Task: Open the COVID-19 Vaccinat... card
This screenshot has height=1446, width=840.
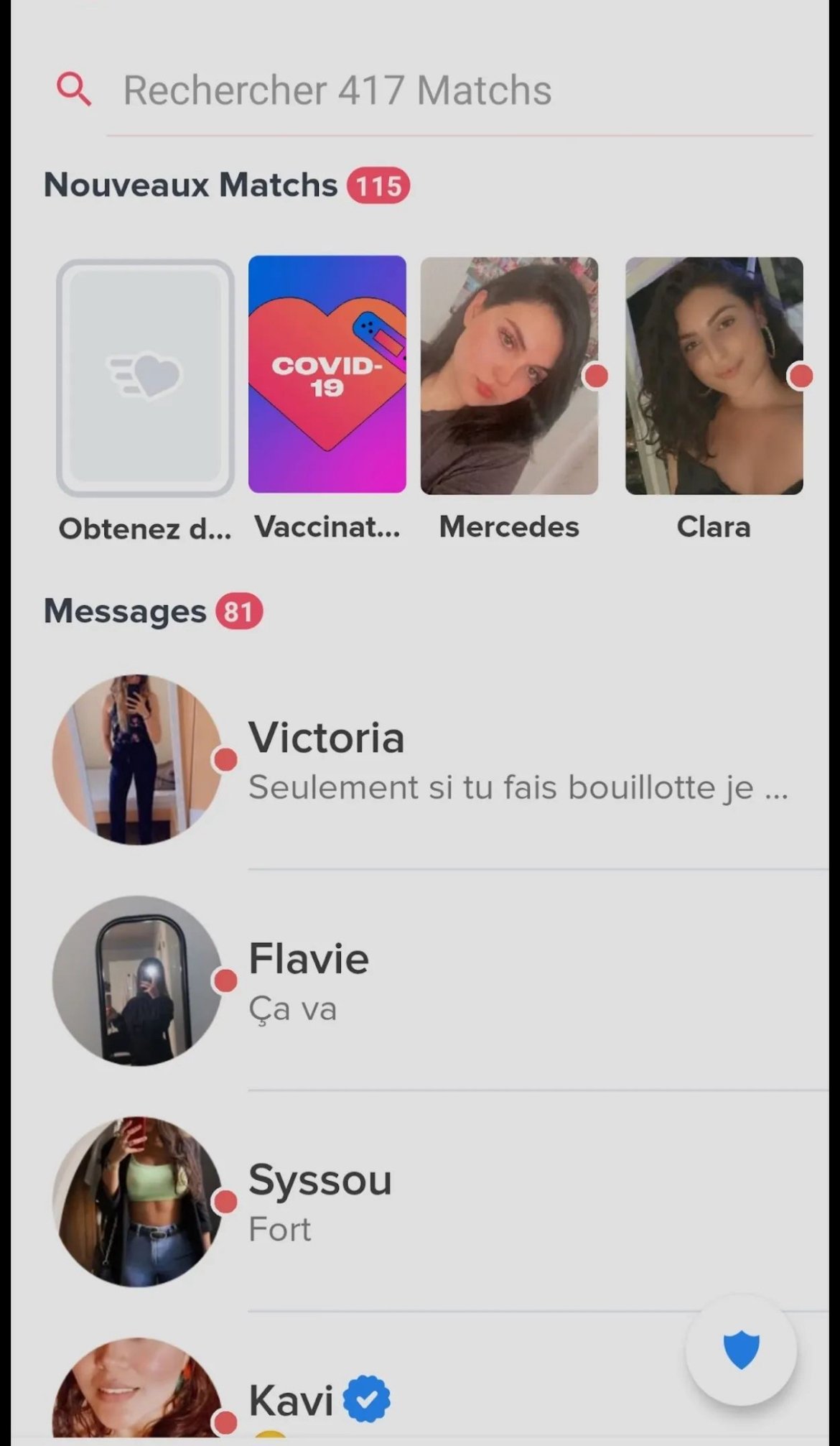Action: (327, 374)
